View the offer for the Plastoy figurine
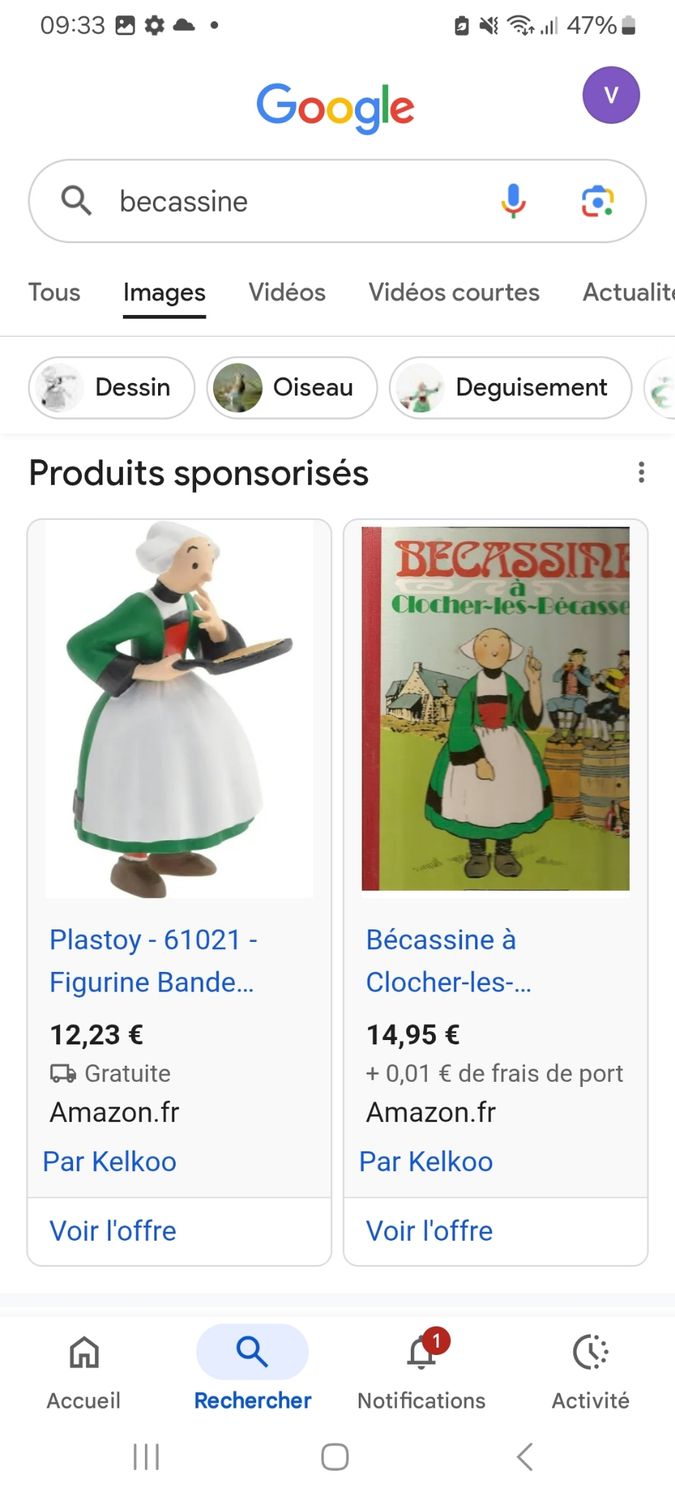This screenshot has height=1500, width=675. point(113,1230)
